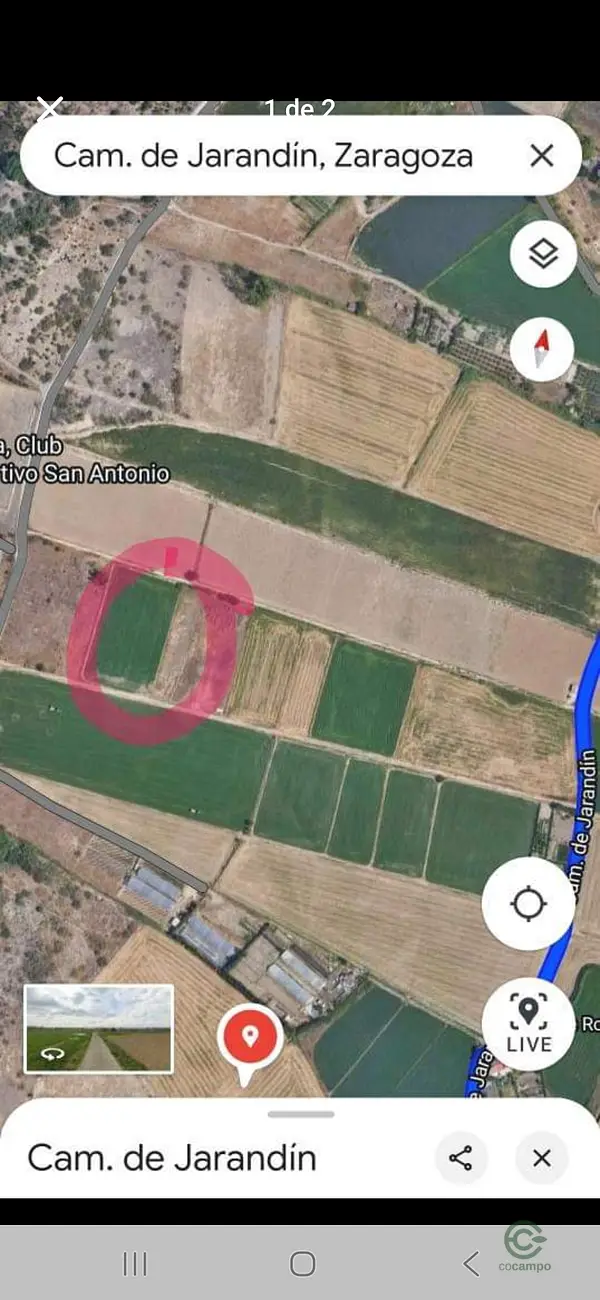Tap the compass to reorient north
The width and height of the screenshot is (600, 1300).
(x=542, y=350)
